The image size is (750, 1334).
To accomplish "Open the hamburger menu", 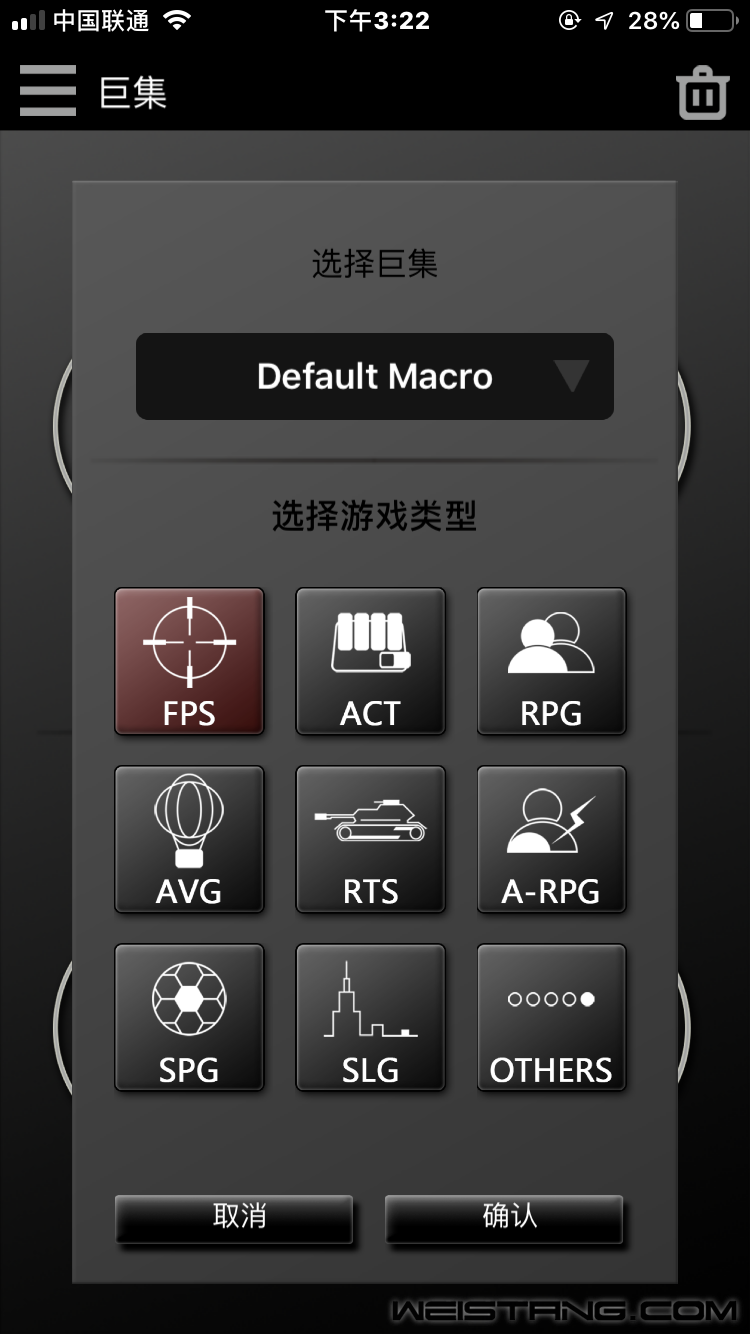I will (48, 91).
